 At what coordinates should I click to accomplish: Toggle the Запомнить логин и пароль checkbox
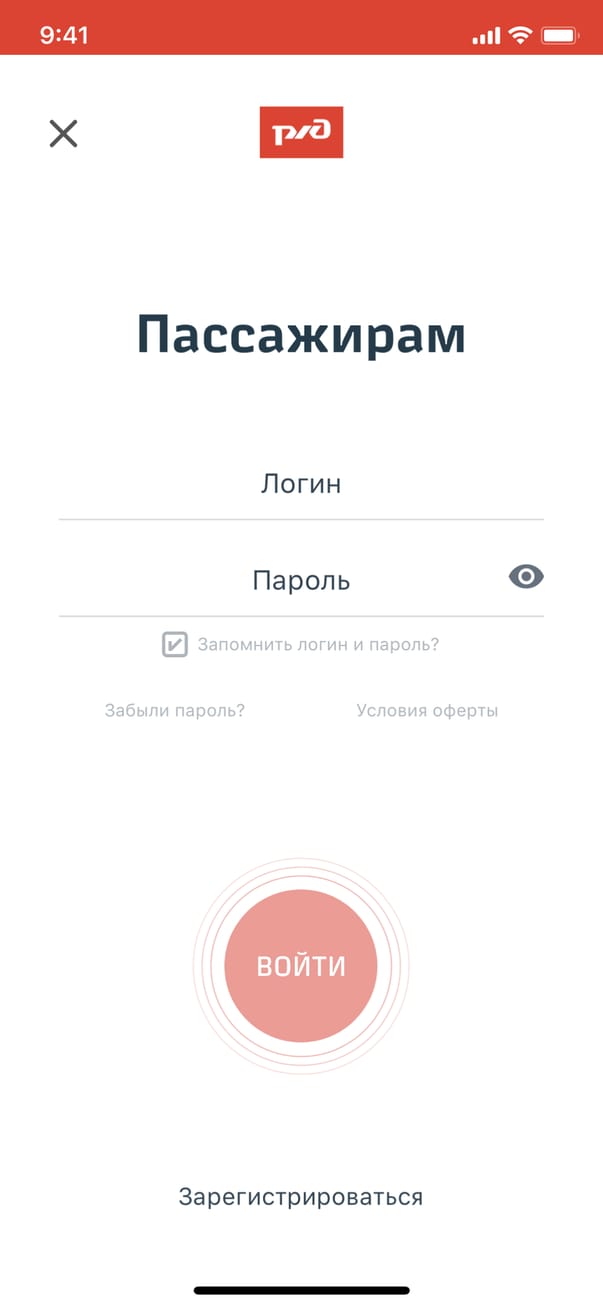click(x=175, y=645)
